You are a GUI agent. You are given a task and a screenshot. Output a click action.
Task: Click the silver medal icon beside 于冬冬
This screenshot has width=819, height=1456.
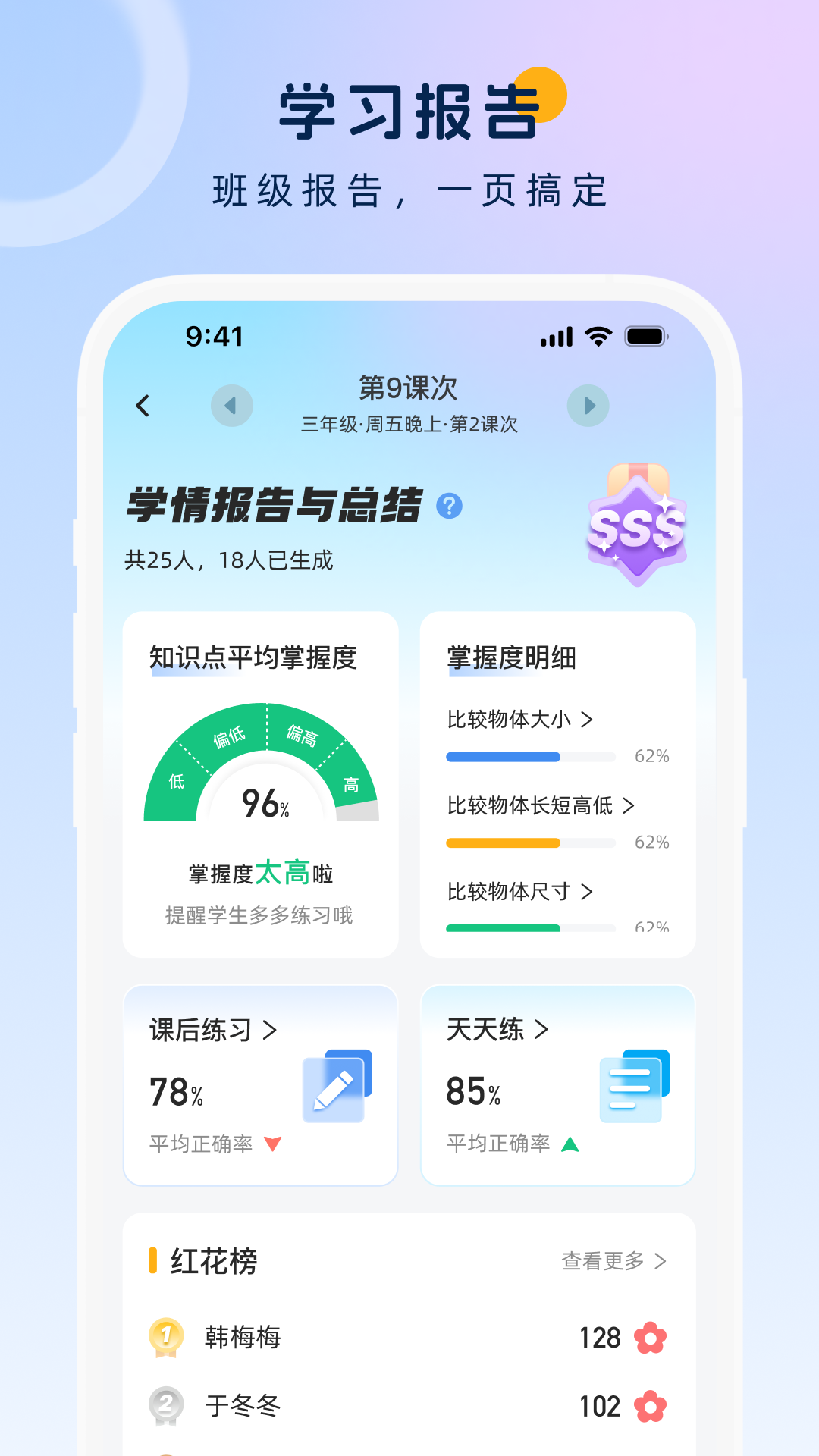pos(167,1407)
